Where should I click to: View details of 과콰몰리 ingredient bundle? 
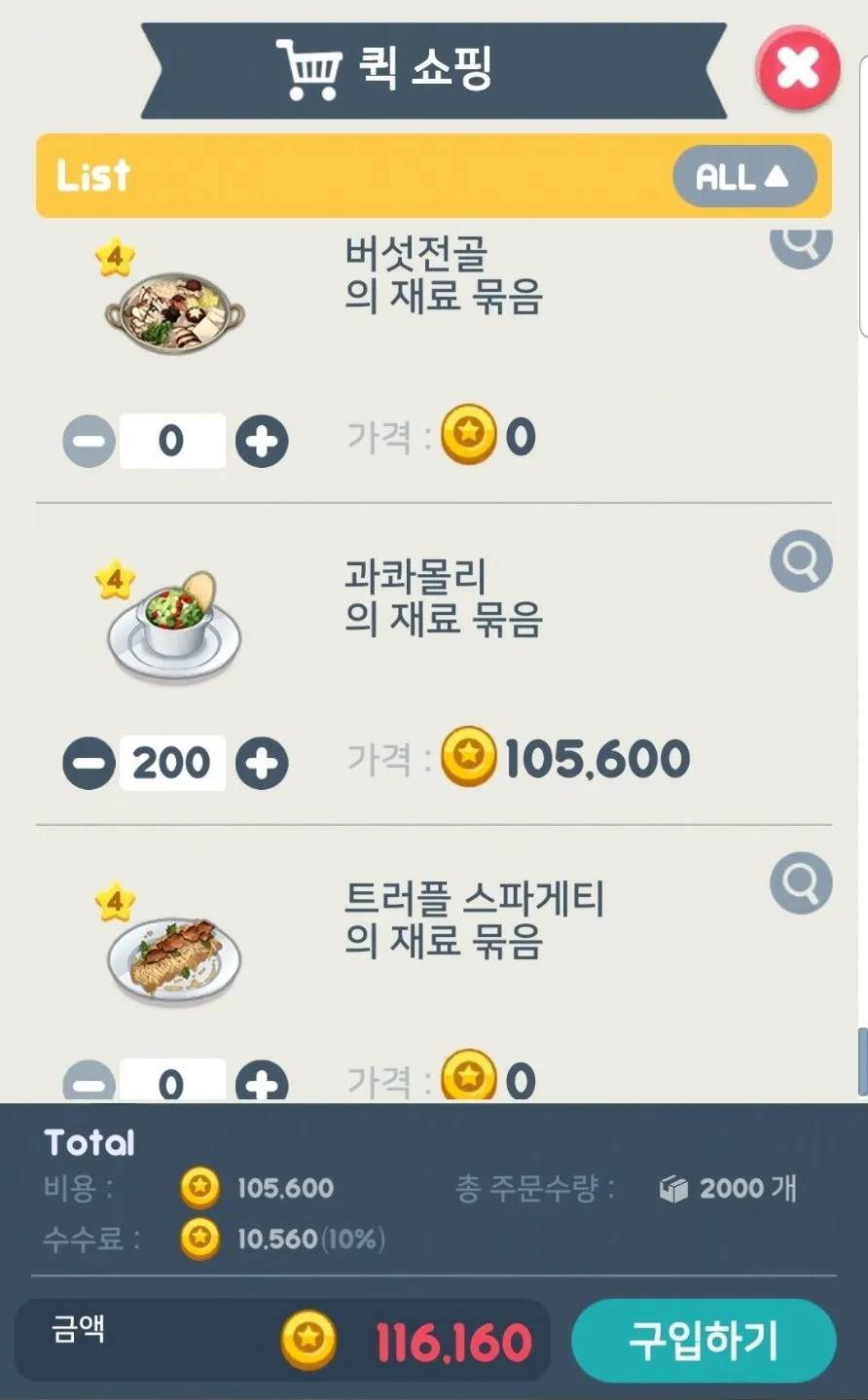800,561
